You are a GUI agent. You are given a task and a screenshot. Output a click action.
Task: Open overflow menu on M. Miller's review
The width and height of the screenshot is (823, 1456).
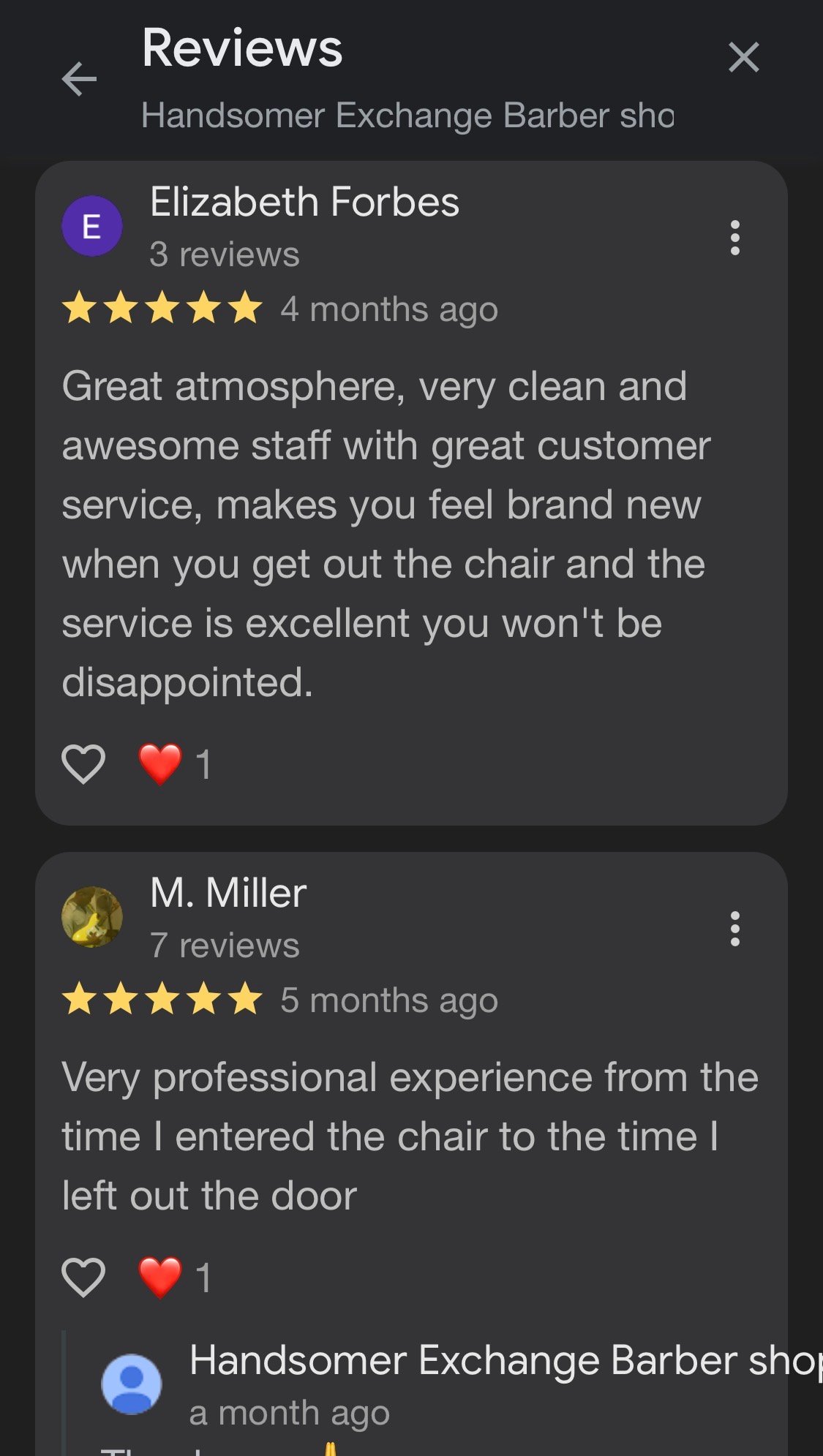[x=734, y=929]
